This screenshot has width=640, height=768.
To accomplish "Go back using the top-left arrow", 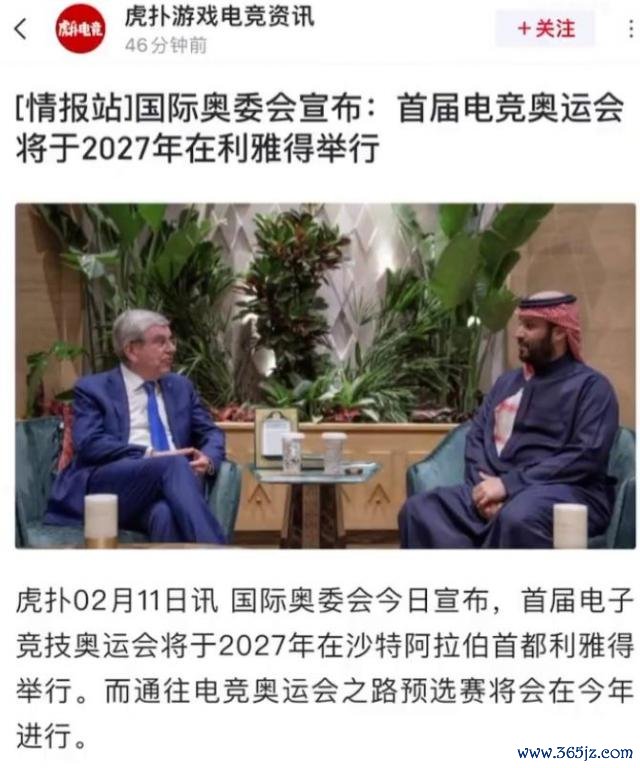I will coord(21,29).
